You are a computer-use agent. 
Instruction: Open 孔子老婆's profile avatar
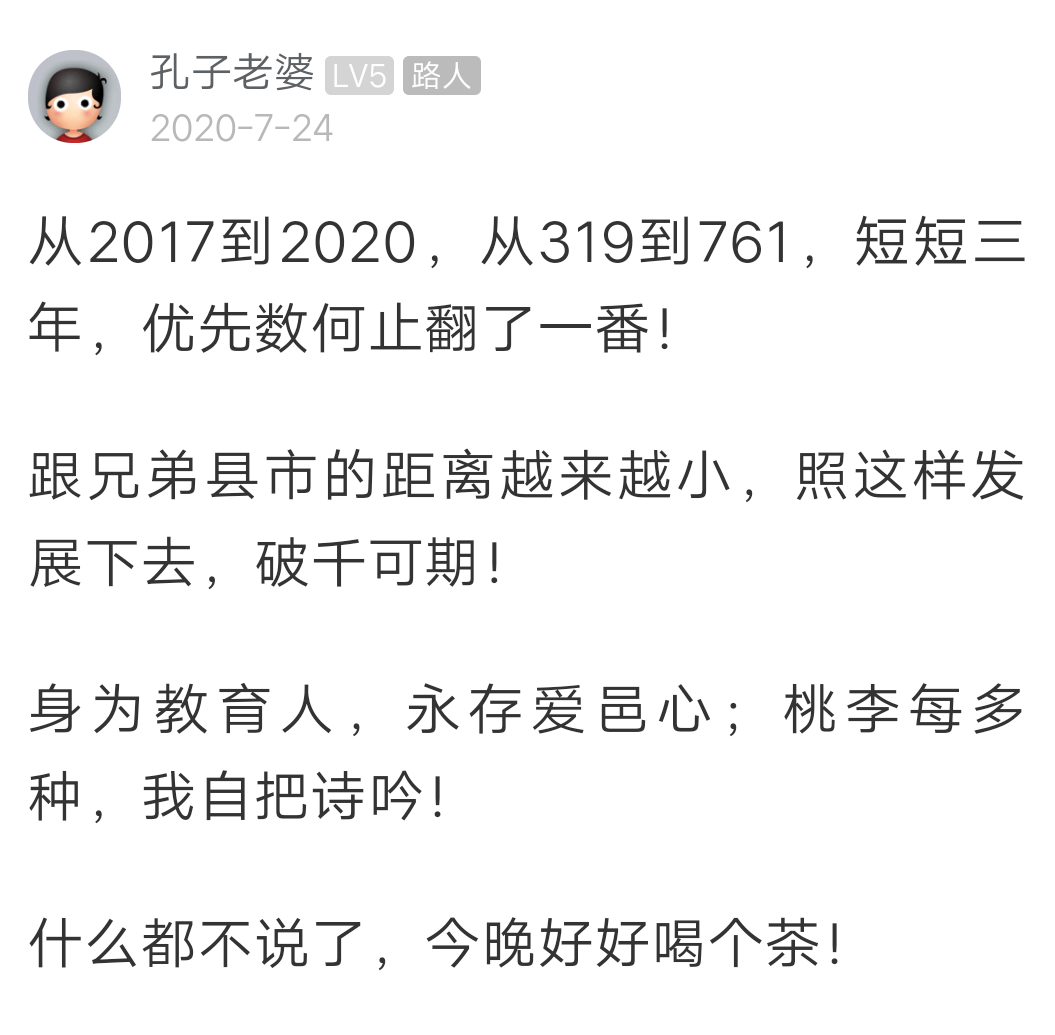(74, 97)
